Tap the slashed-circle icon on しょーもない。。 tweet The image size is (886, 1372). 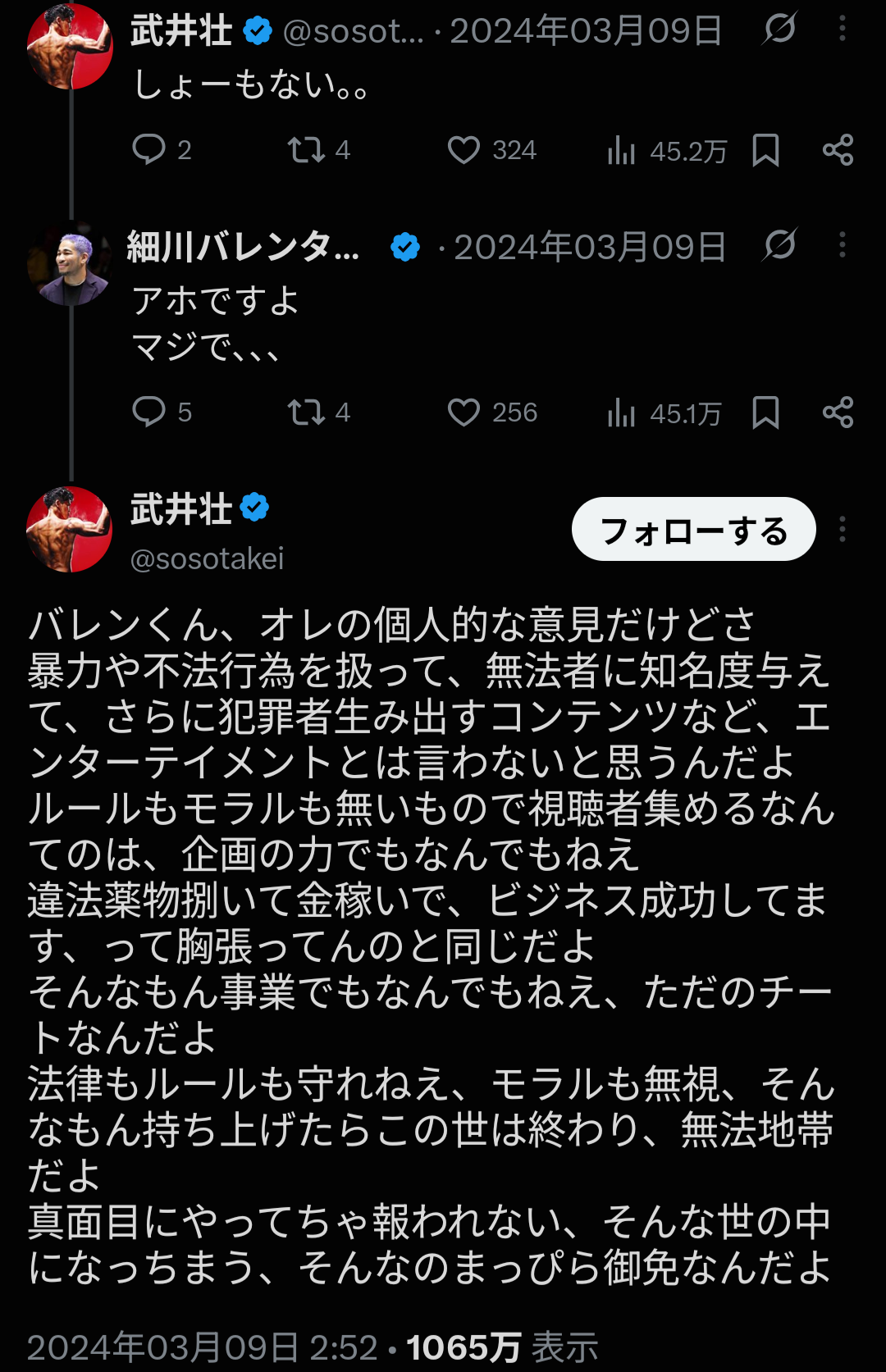click(780, 29)
